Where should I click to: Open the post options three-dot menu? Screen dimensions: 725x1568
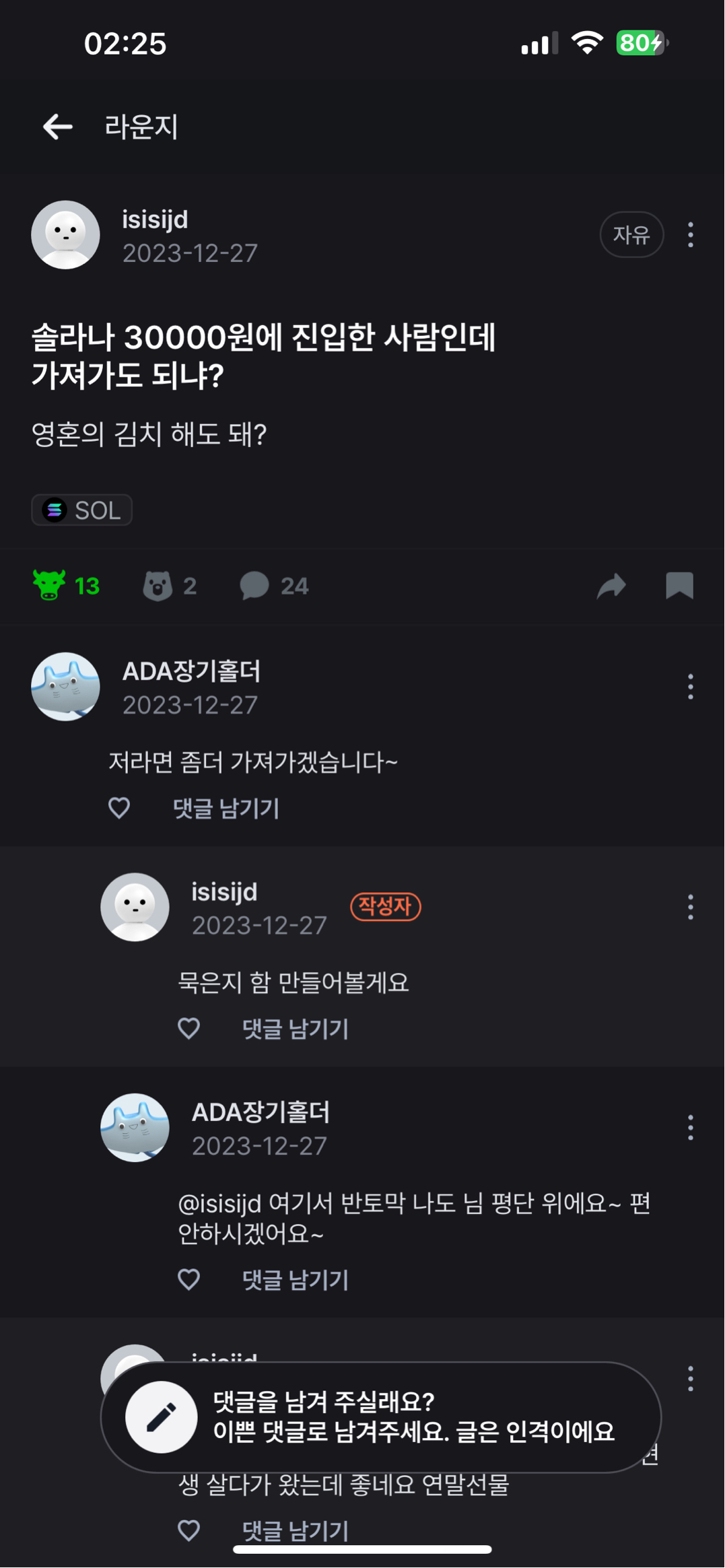(690, 235)
